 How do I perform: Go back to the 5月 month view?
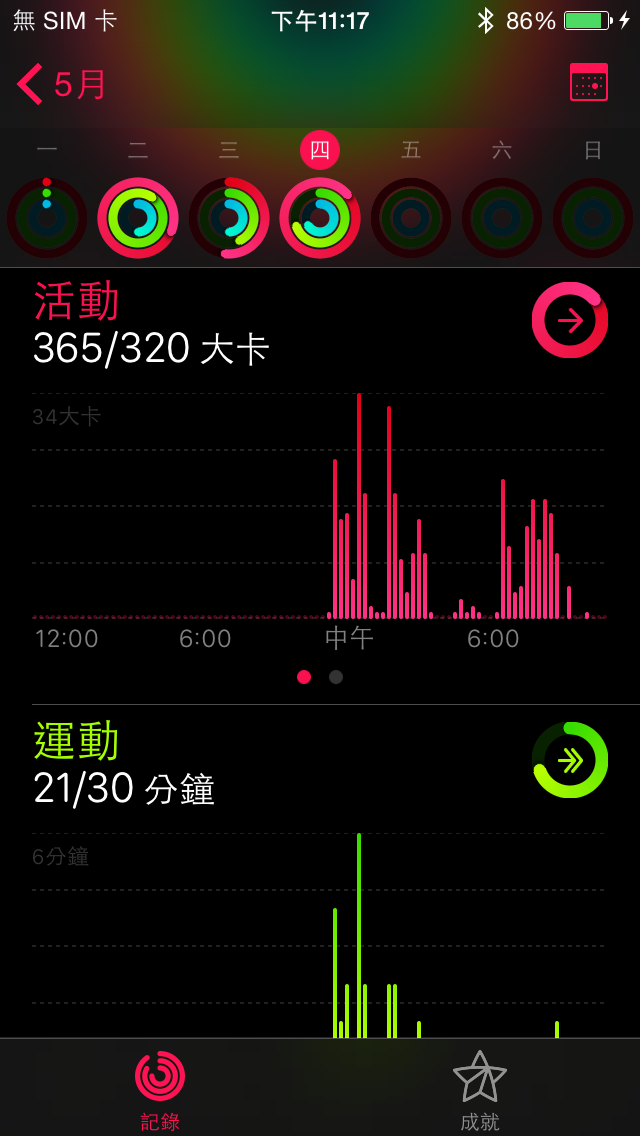coord(62,85)
